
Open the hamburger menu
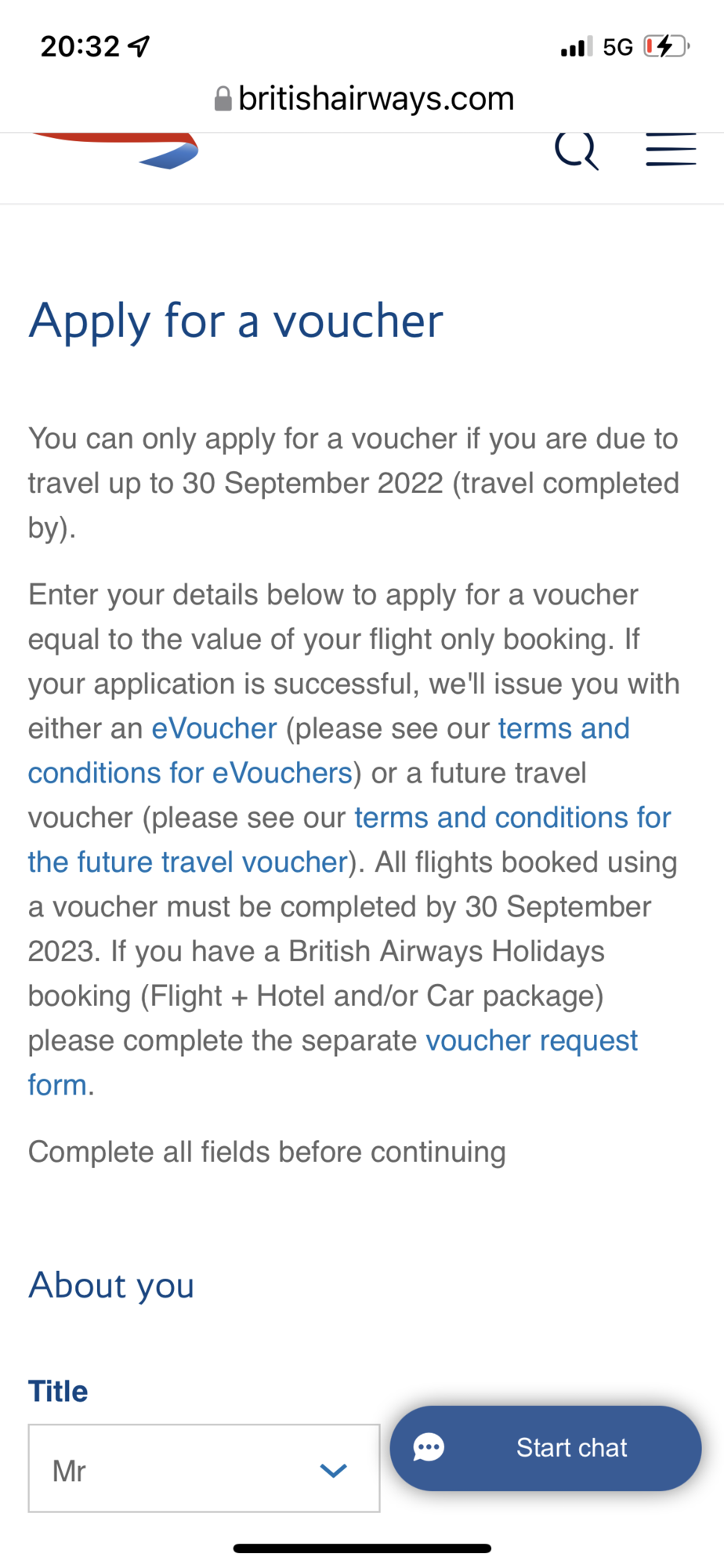(x=671, y=150)
